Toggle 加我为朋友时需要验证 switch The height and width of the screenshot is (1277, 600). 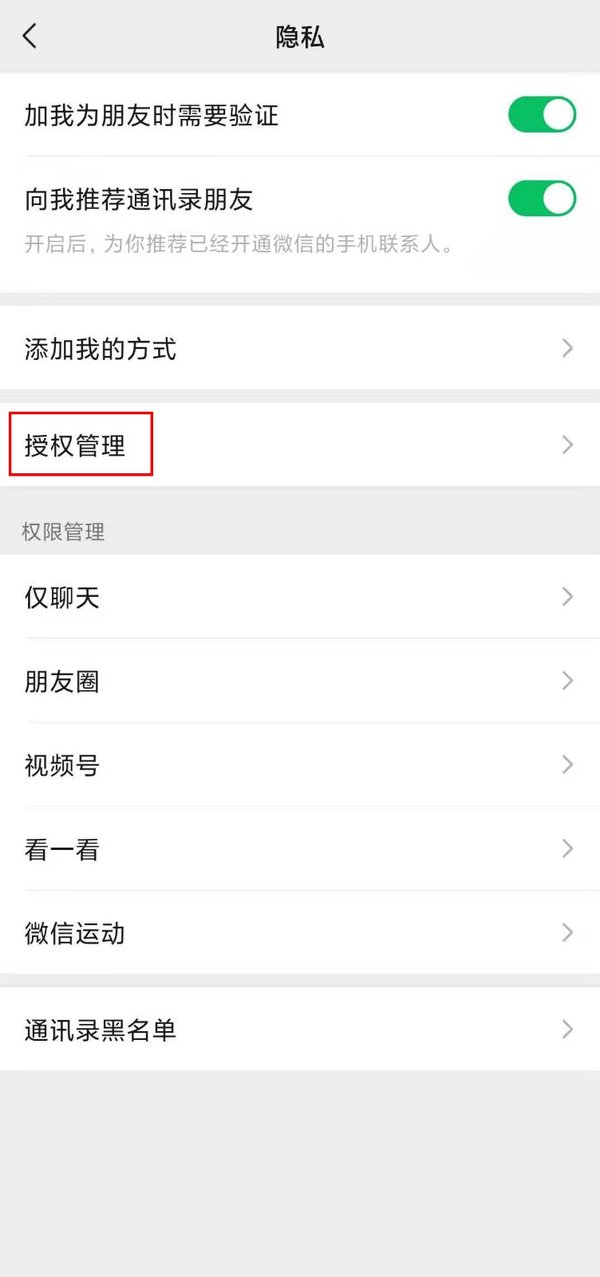[x=542, y=115]
